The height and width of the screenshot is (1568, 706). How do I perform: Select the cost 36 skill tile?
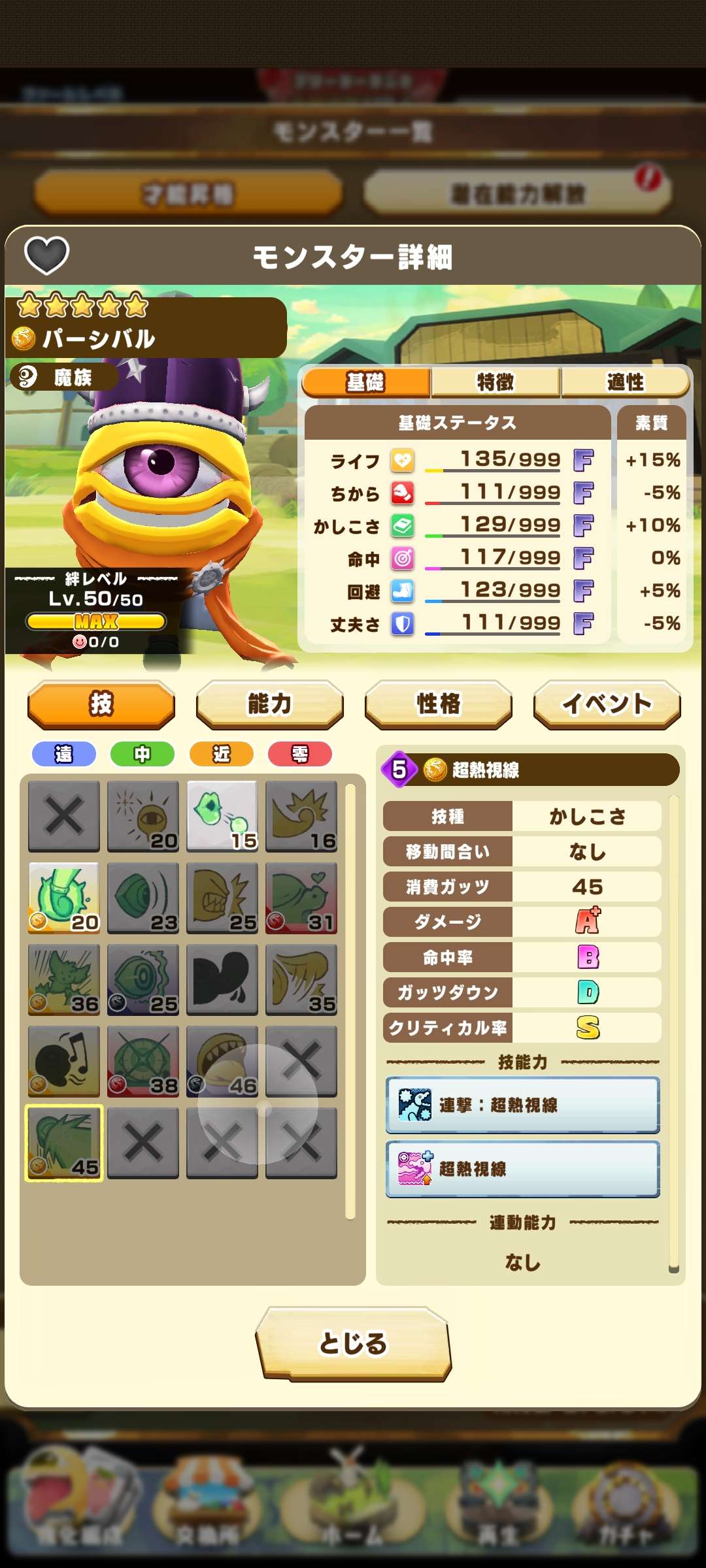tap(64, 979)
